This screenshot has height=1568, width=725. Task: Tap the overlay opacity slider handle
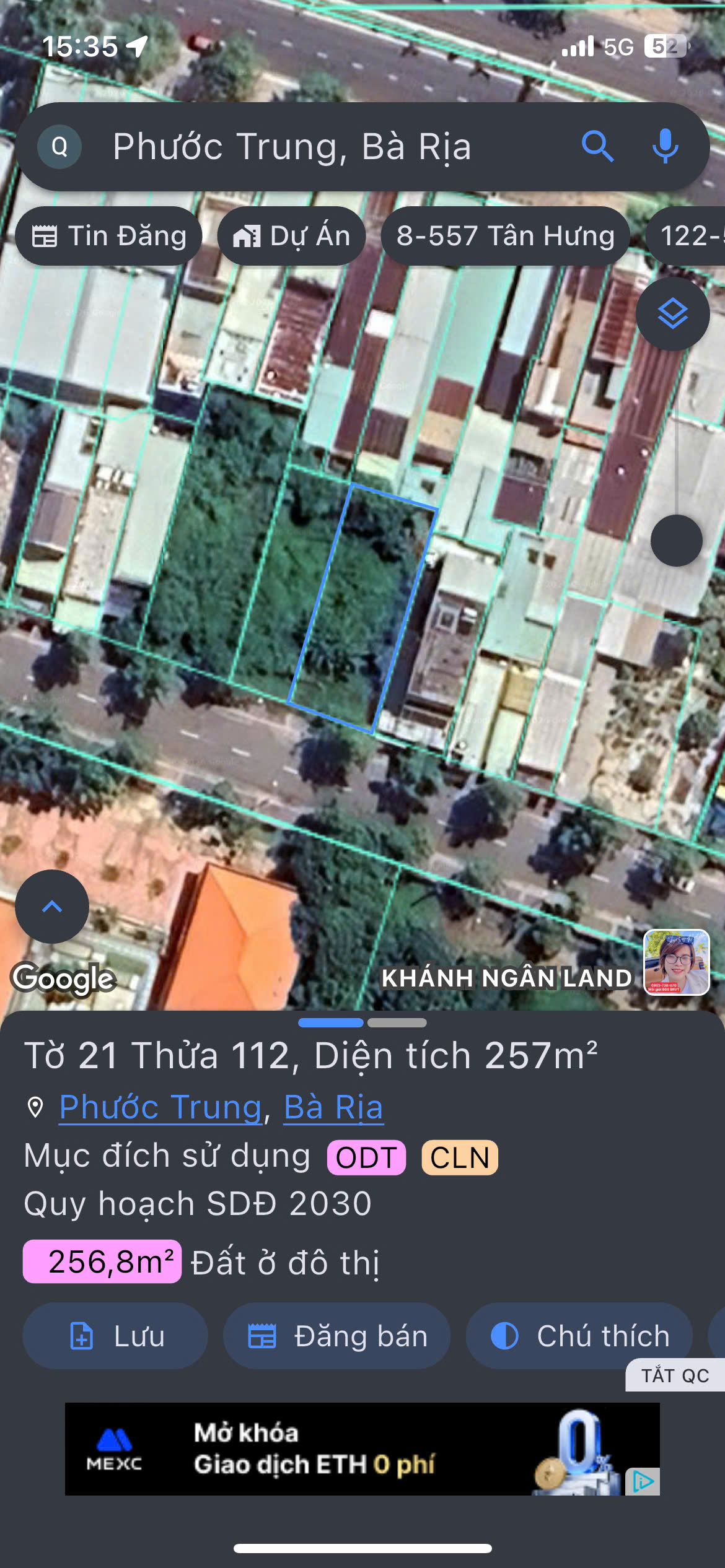click(676, 540)
